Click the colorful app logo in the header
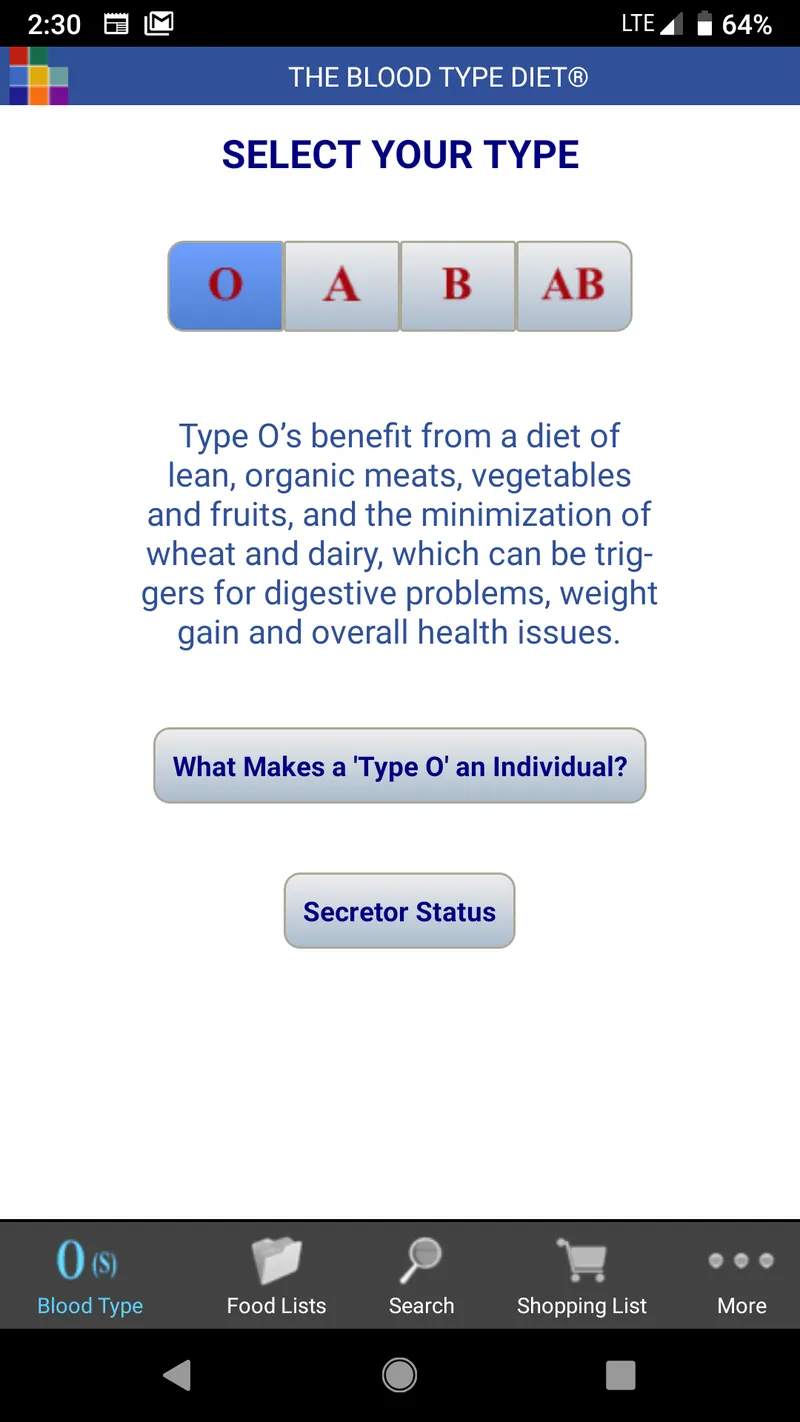This screenshot has width=800, height=1422. [x=38, y=75]
